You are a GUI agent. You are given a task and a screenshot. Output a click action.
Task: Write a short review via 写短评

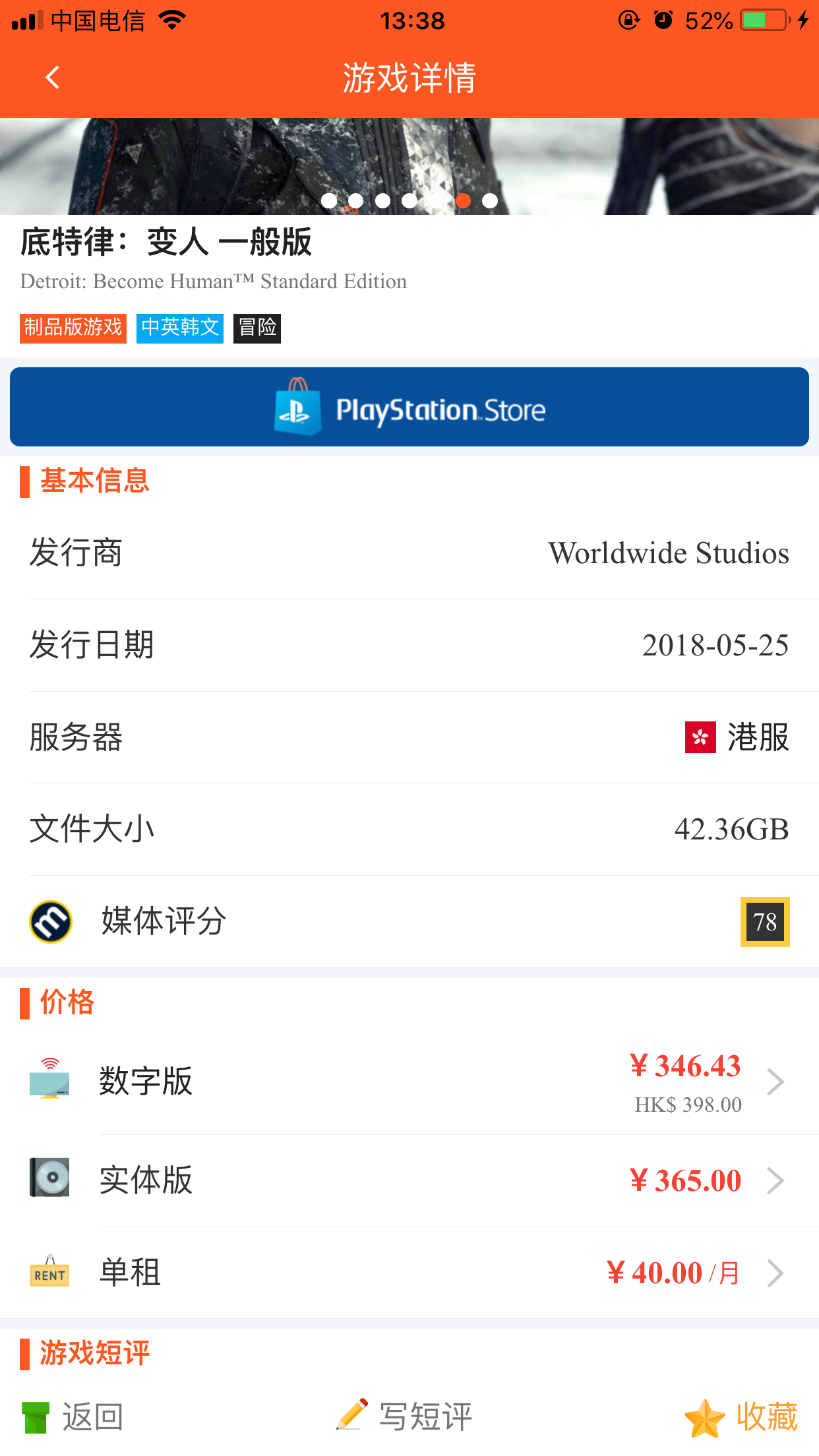point(405,1416)
